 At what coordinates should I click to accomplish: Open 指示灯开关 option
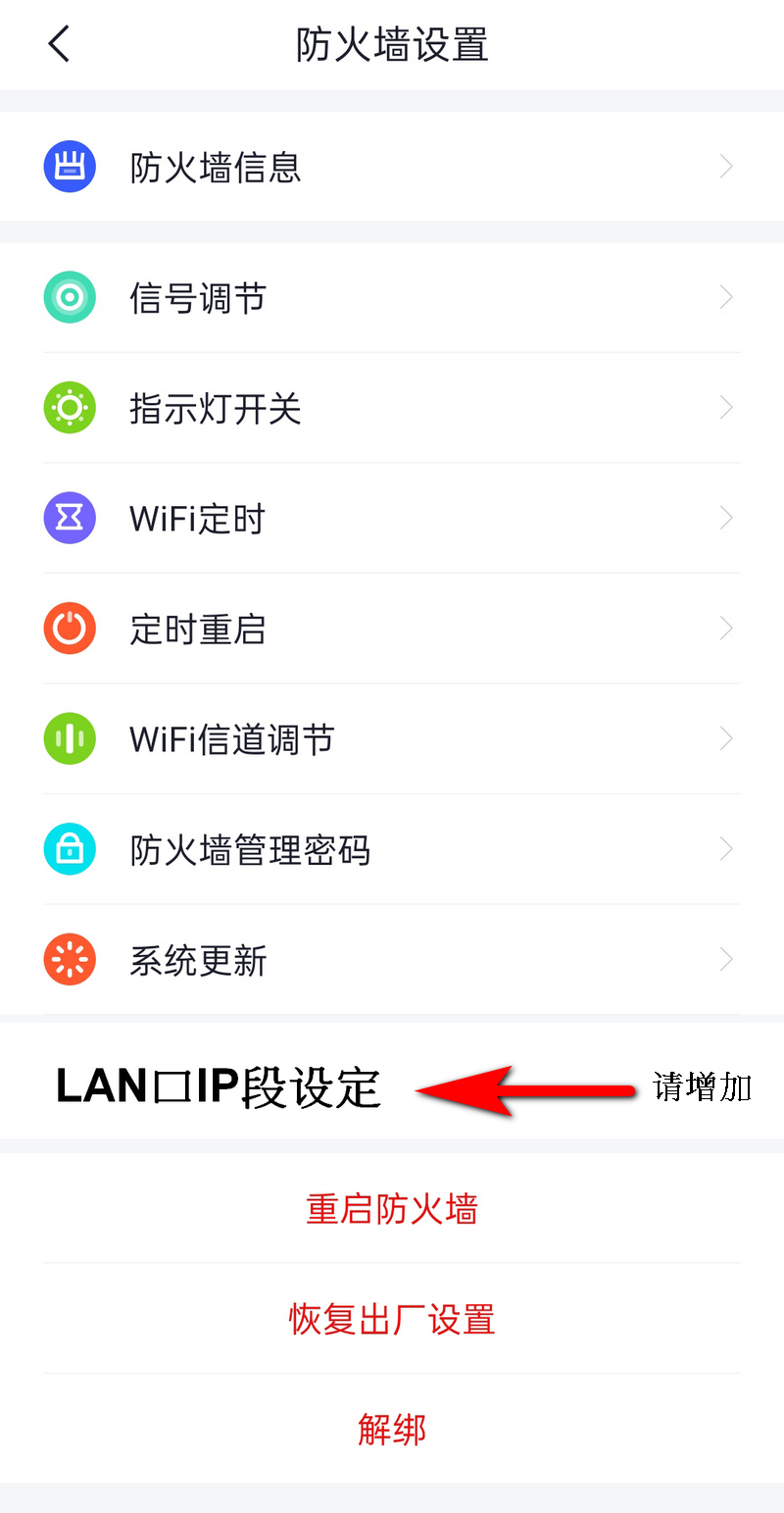pos(392,408)
